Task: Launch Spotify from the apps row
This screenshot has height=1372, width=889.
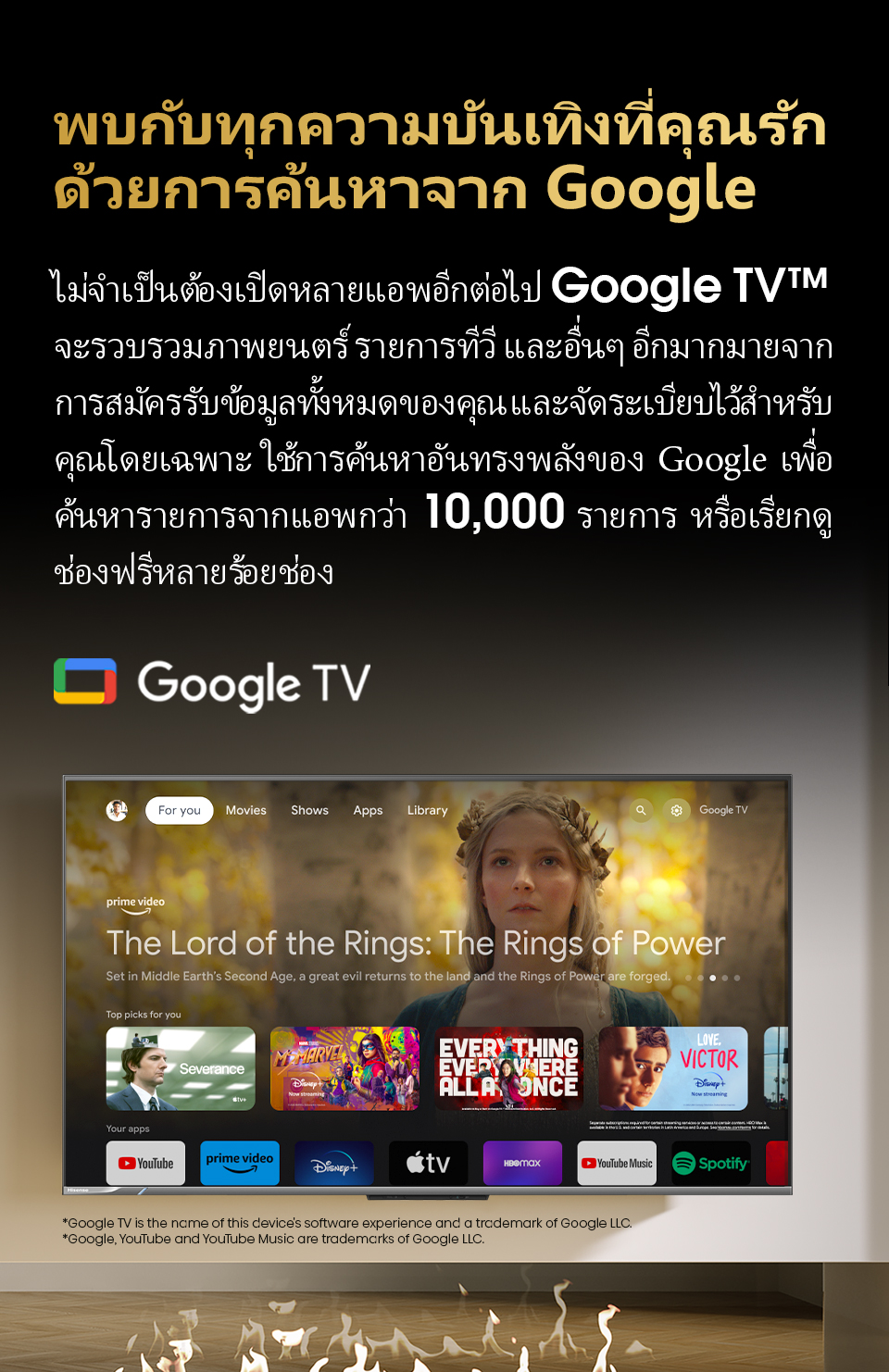Action: coord(711,1163)
